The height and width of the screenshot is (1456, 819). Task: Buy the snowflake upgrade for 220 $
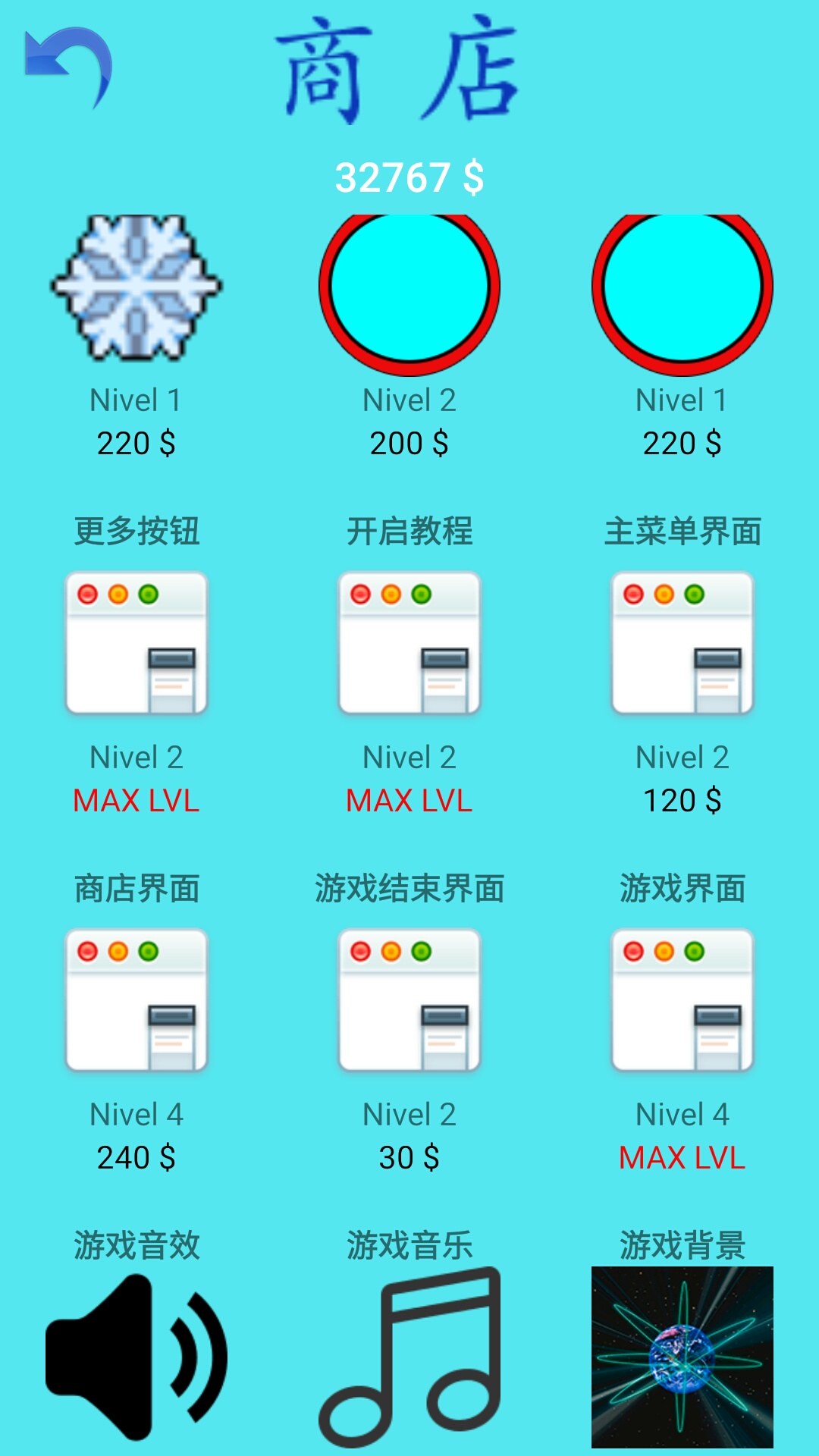(x=136, y=288)
